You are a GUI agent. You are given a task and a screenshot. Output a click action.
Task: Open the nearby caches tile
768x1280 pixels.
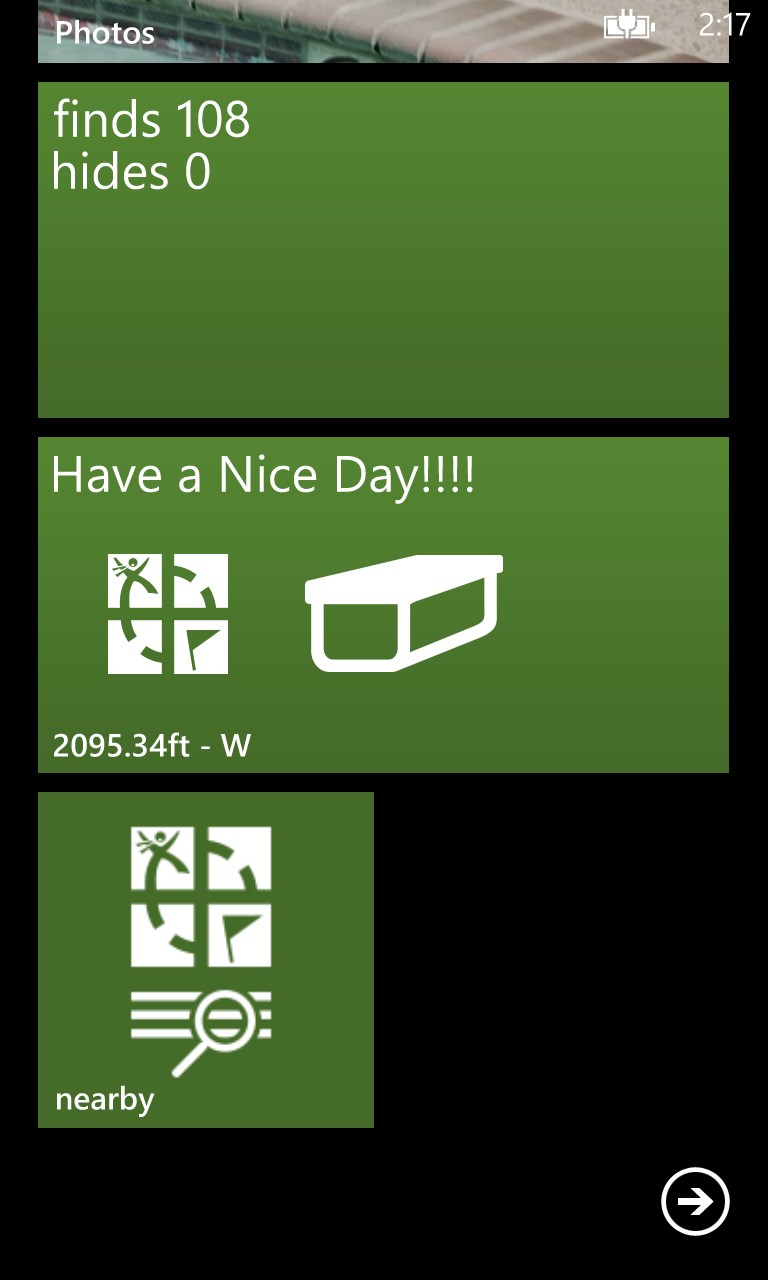[205, 958]
